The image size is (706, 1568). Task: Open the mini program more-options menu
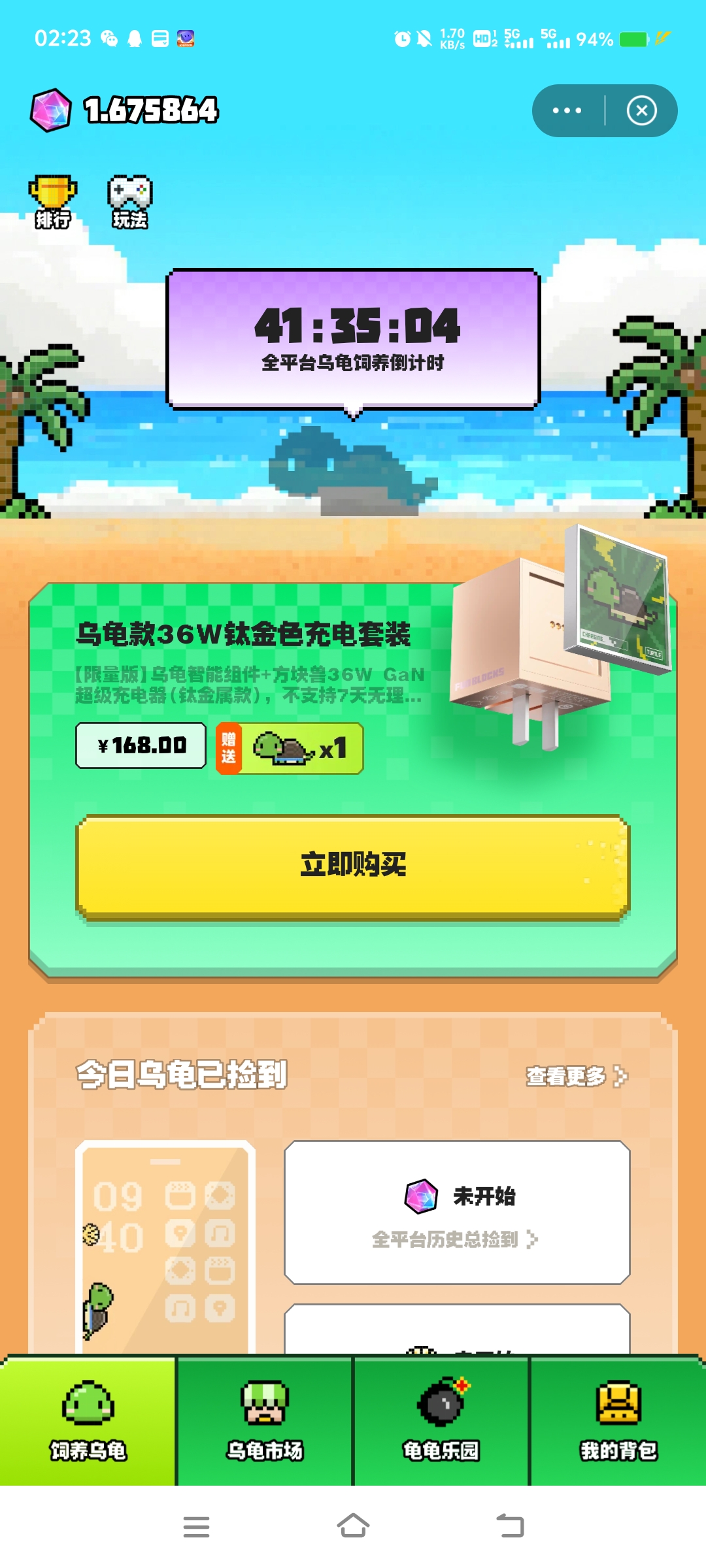point(567,110)
